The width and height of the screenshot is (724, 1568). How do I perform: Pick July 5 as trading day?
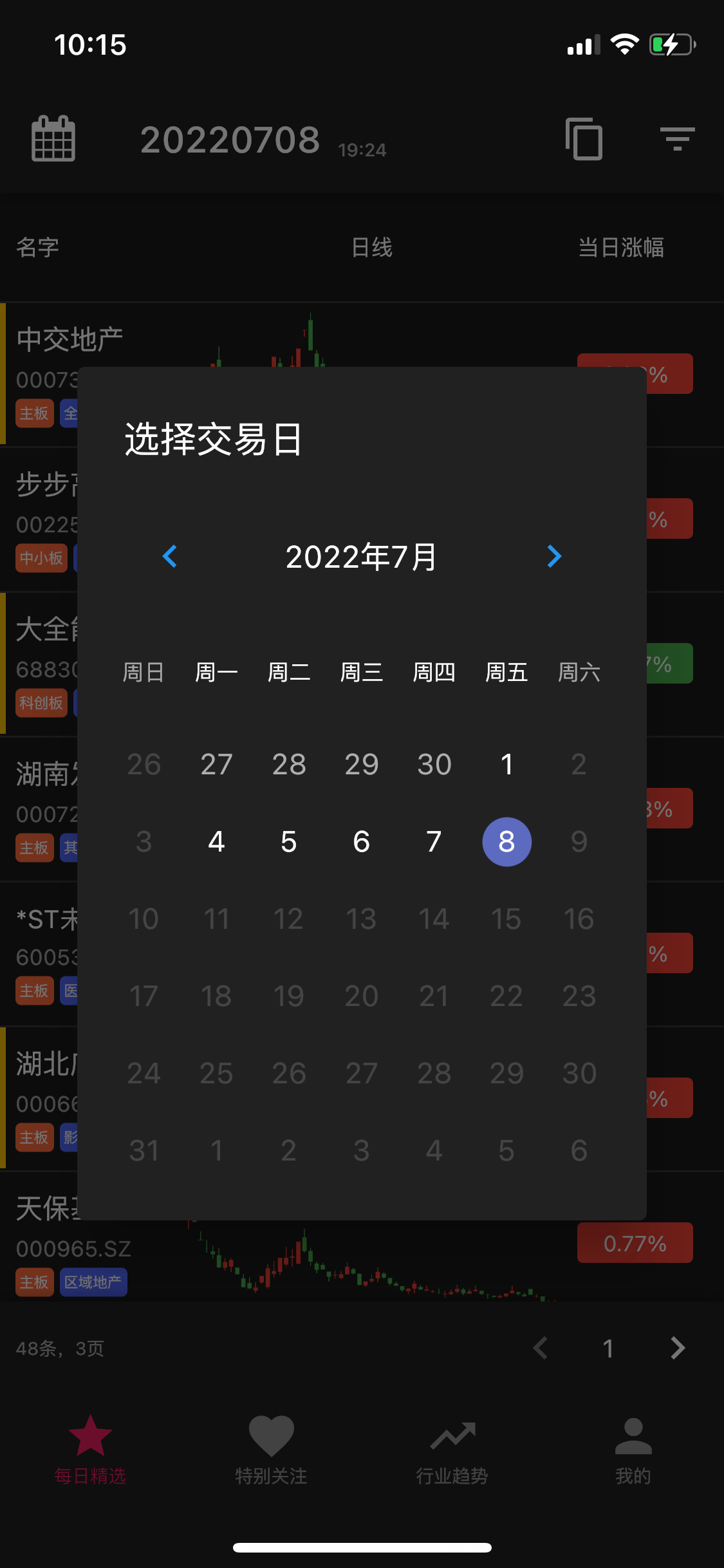click(x=289, y=842)
